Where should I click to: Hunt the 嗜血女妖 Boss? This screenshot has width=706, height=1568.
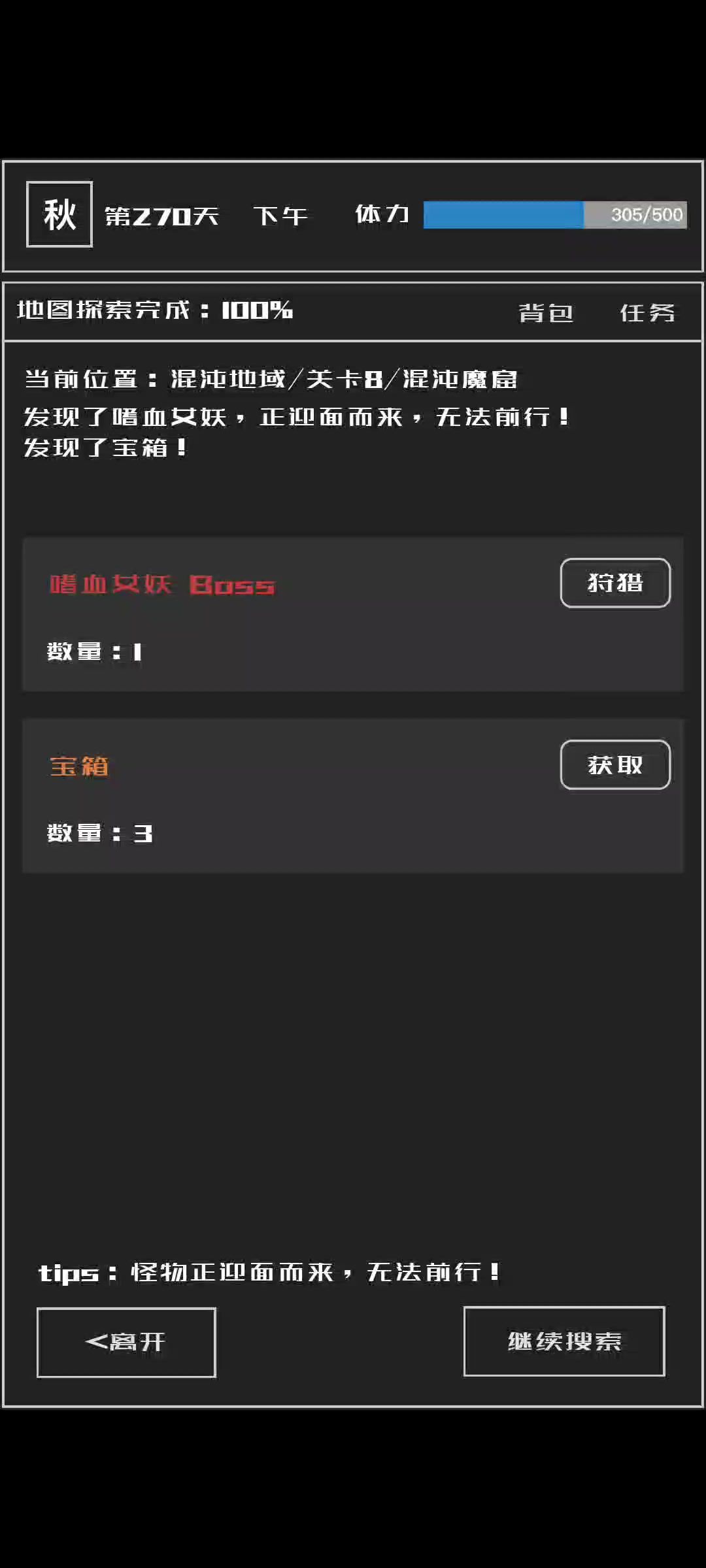click(x=615, y=583)
